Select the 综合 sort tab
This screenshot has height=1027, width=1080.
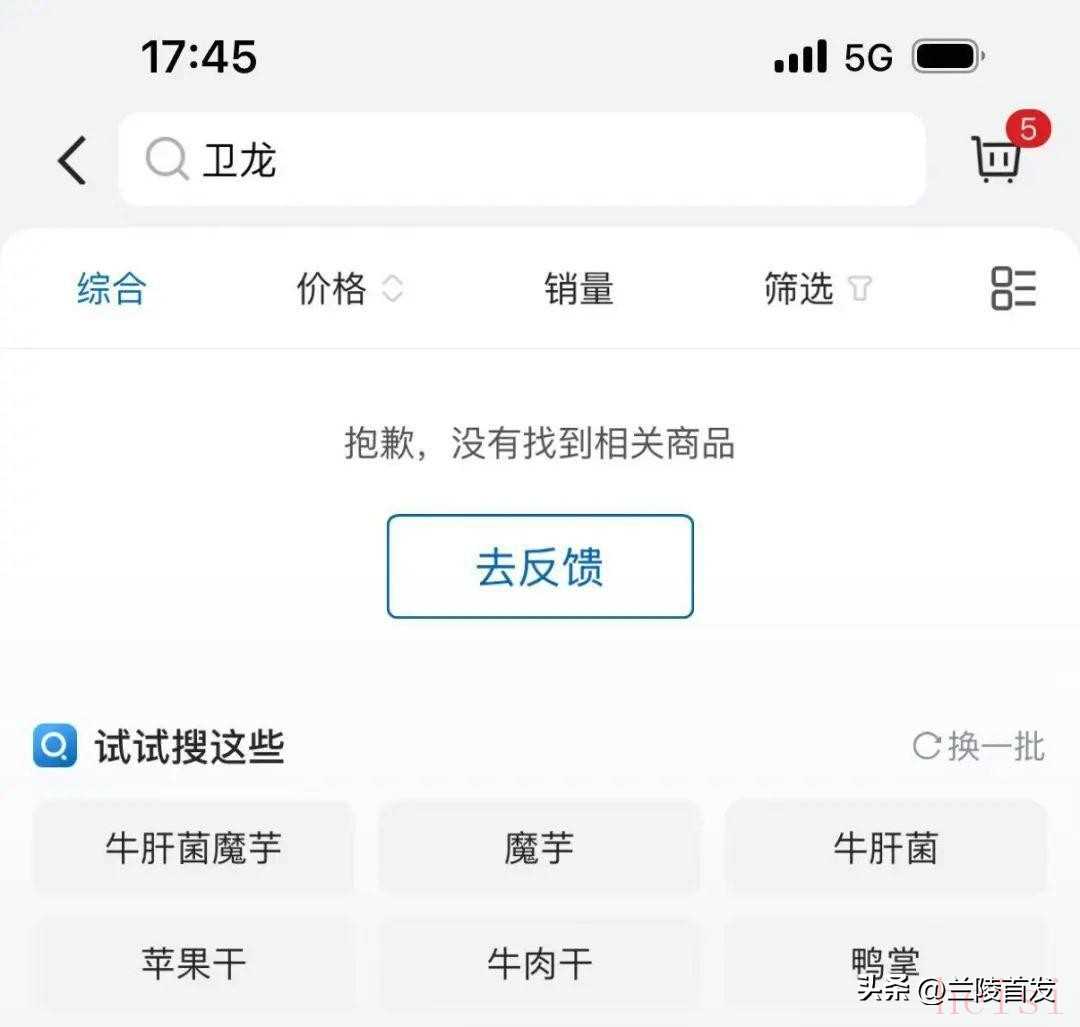[112, 289]
